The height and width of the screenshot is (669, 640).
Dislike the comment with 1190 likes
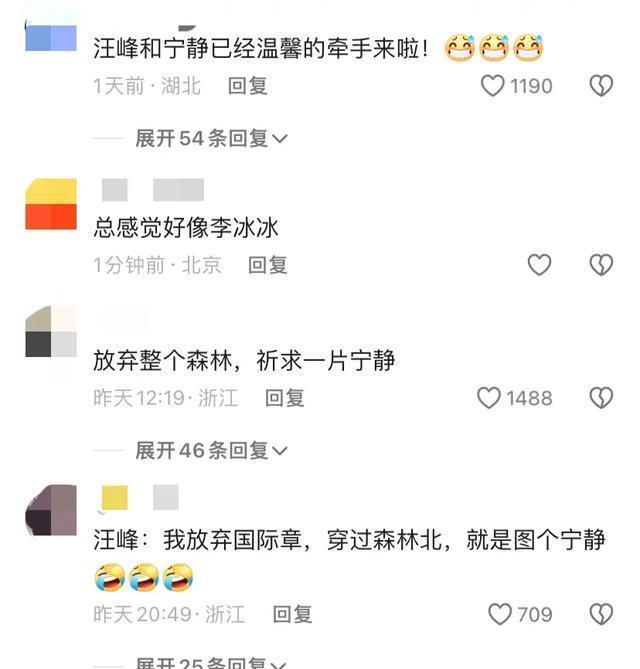click(600, 86)
